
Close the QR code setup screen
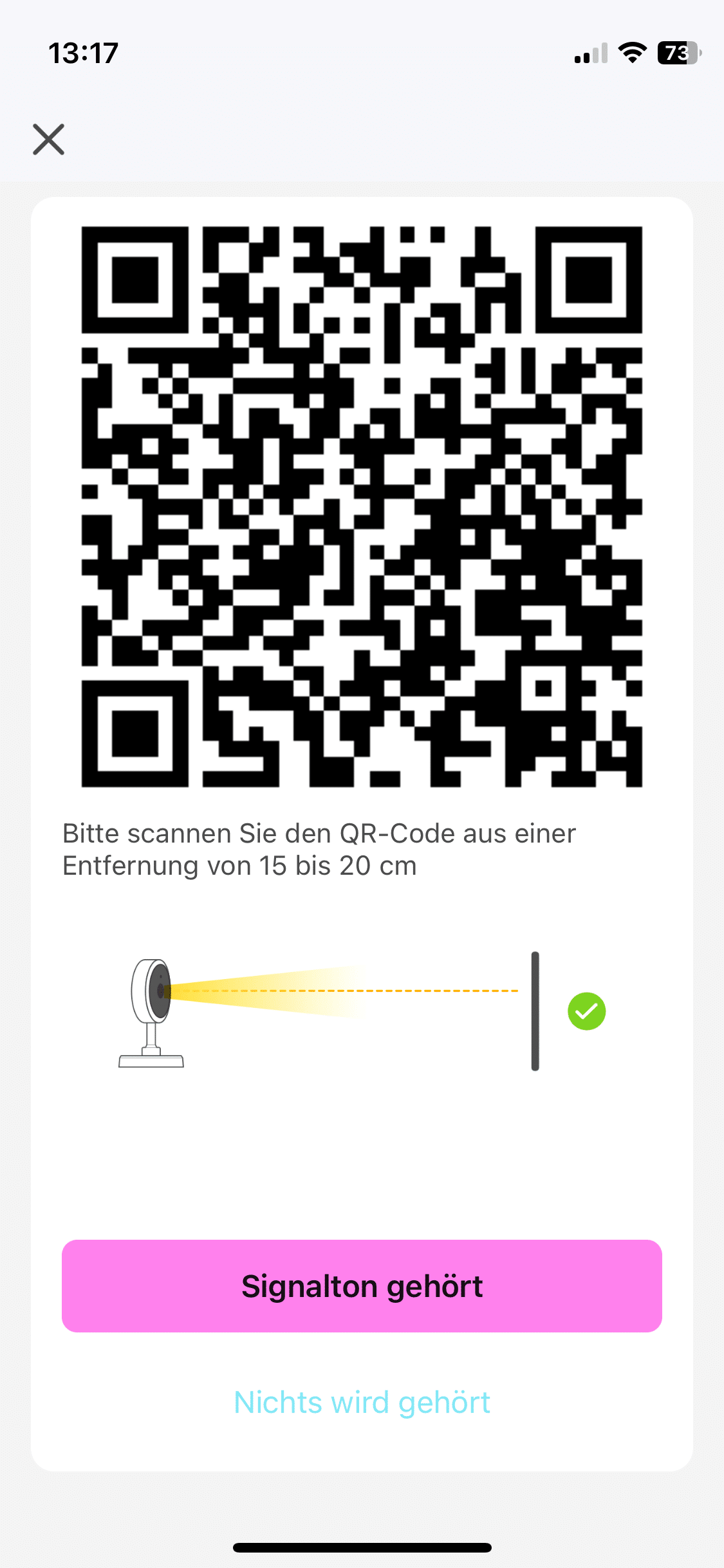49,139
